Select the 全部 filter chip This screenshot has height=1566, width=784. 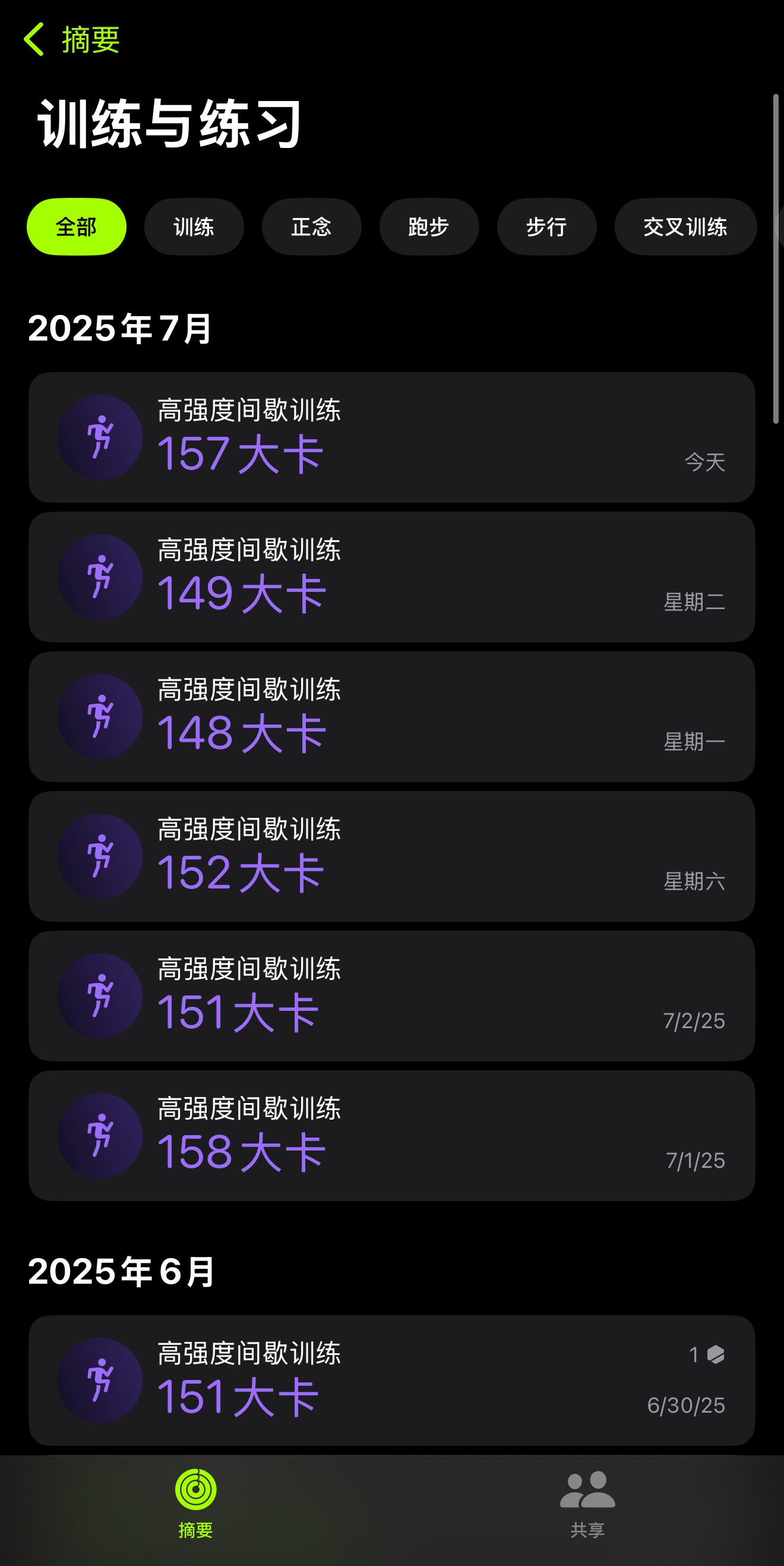pos(77,227)
